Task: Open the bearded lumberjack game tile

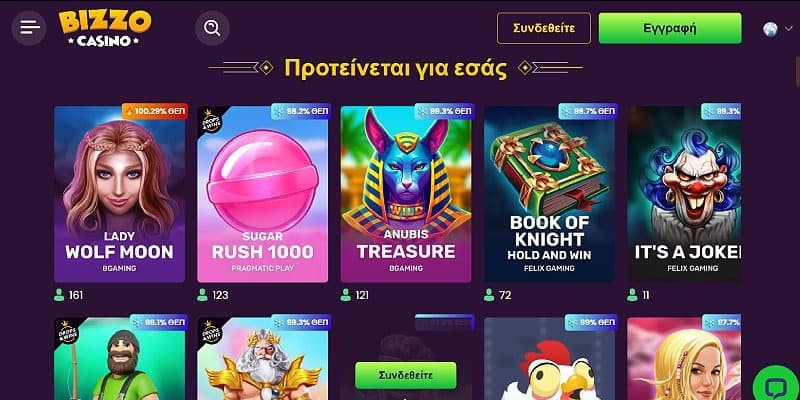Action: (x=119, y=360)
